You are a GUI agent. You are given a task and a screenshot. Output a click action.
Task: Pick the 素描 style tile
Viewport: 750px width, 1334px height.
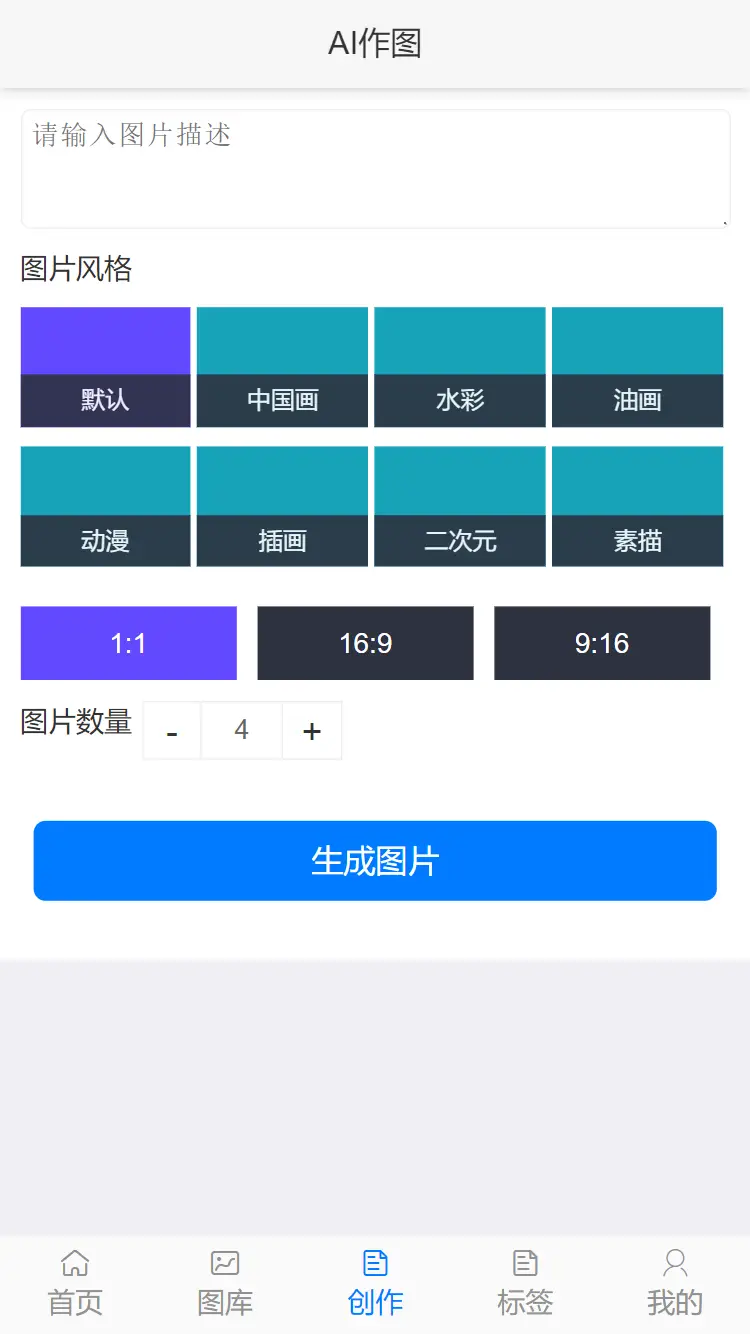pos(637,506)
